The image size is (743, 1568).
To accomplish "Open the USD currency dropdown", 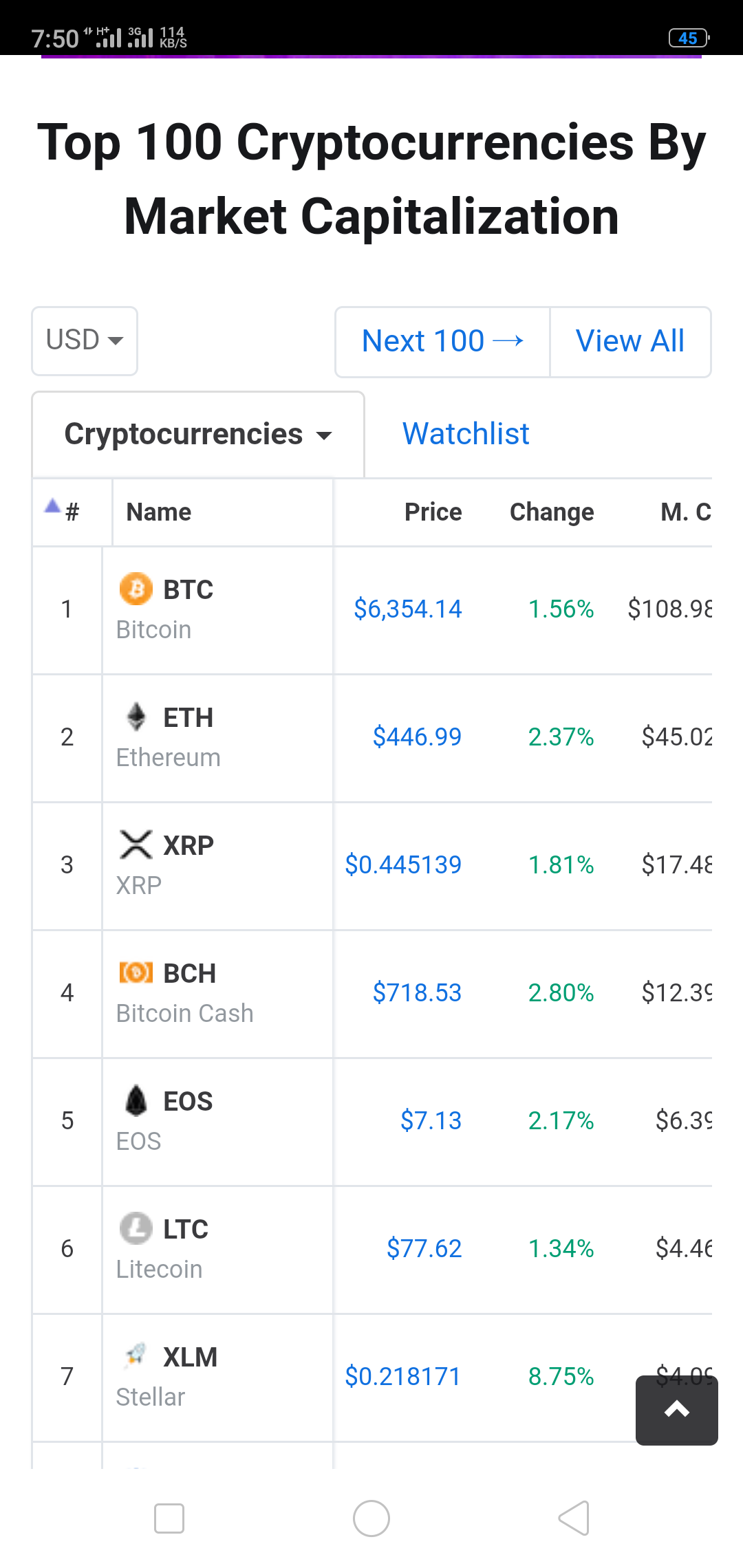I will [84, 340].
